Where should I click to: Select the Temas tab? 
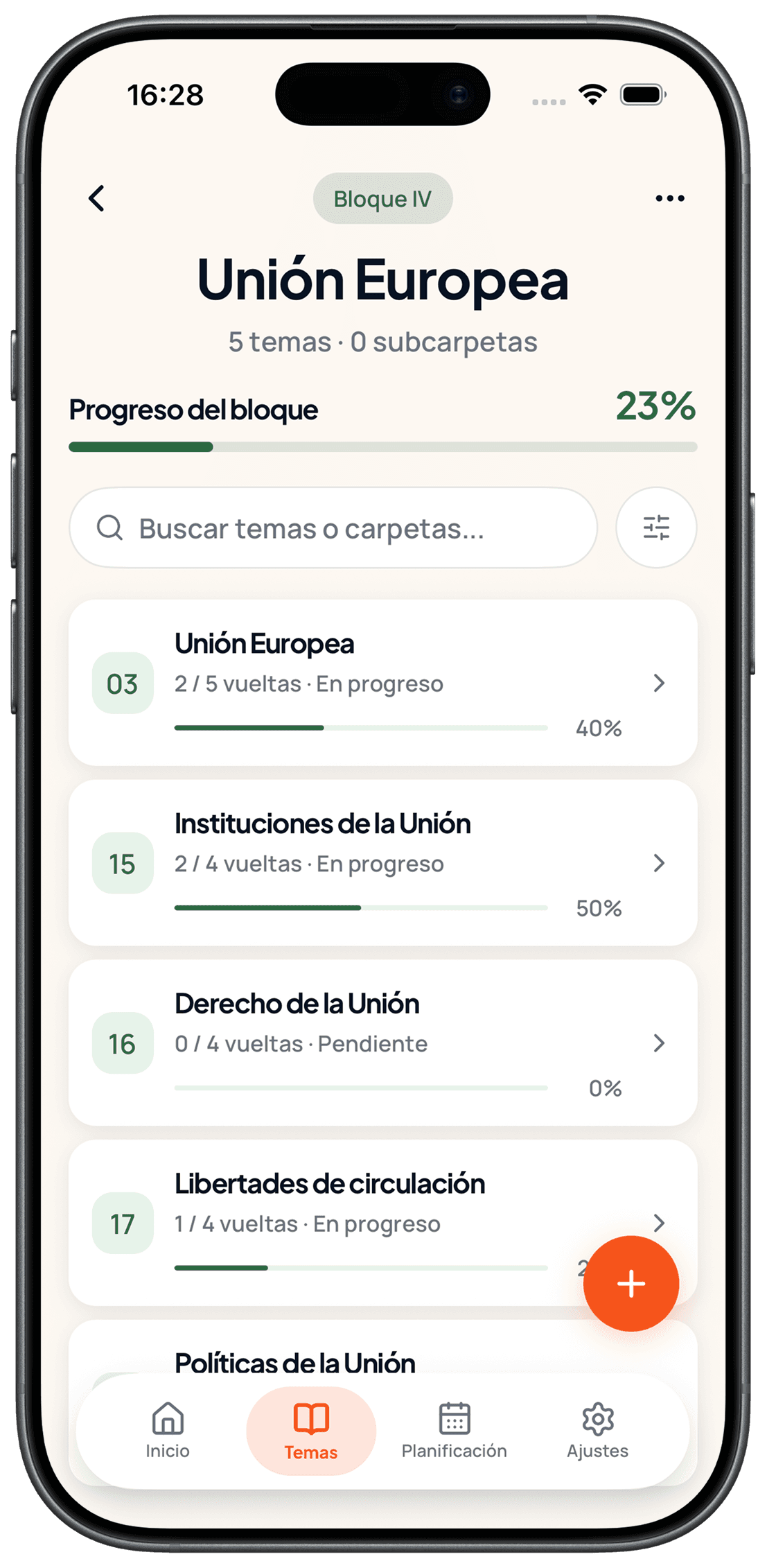pos(311,1431)
